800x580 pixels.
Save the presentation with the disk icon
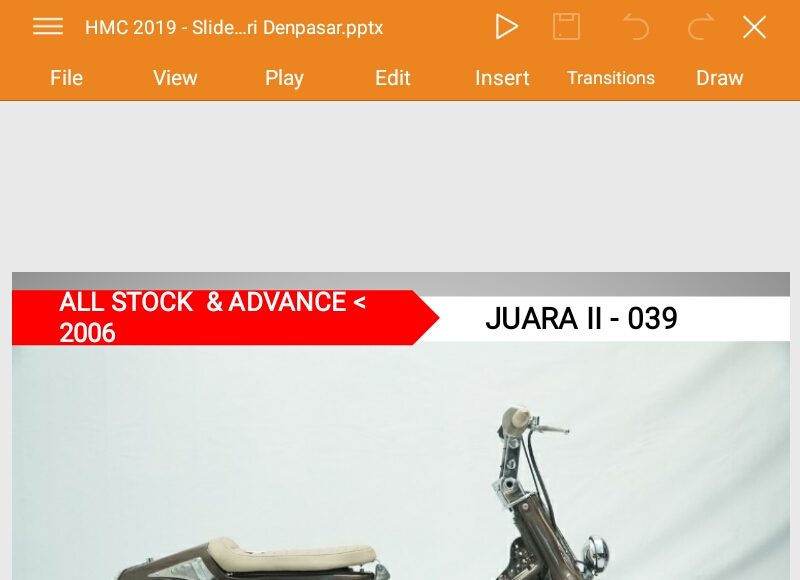point(566,27)
